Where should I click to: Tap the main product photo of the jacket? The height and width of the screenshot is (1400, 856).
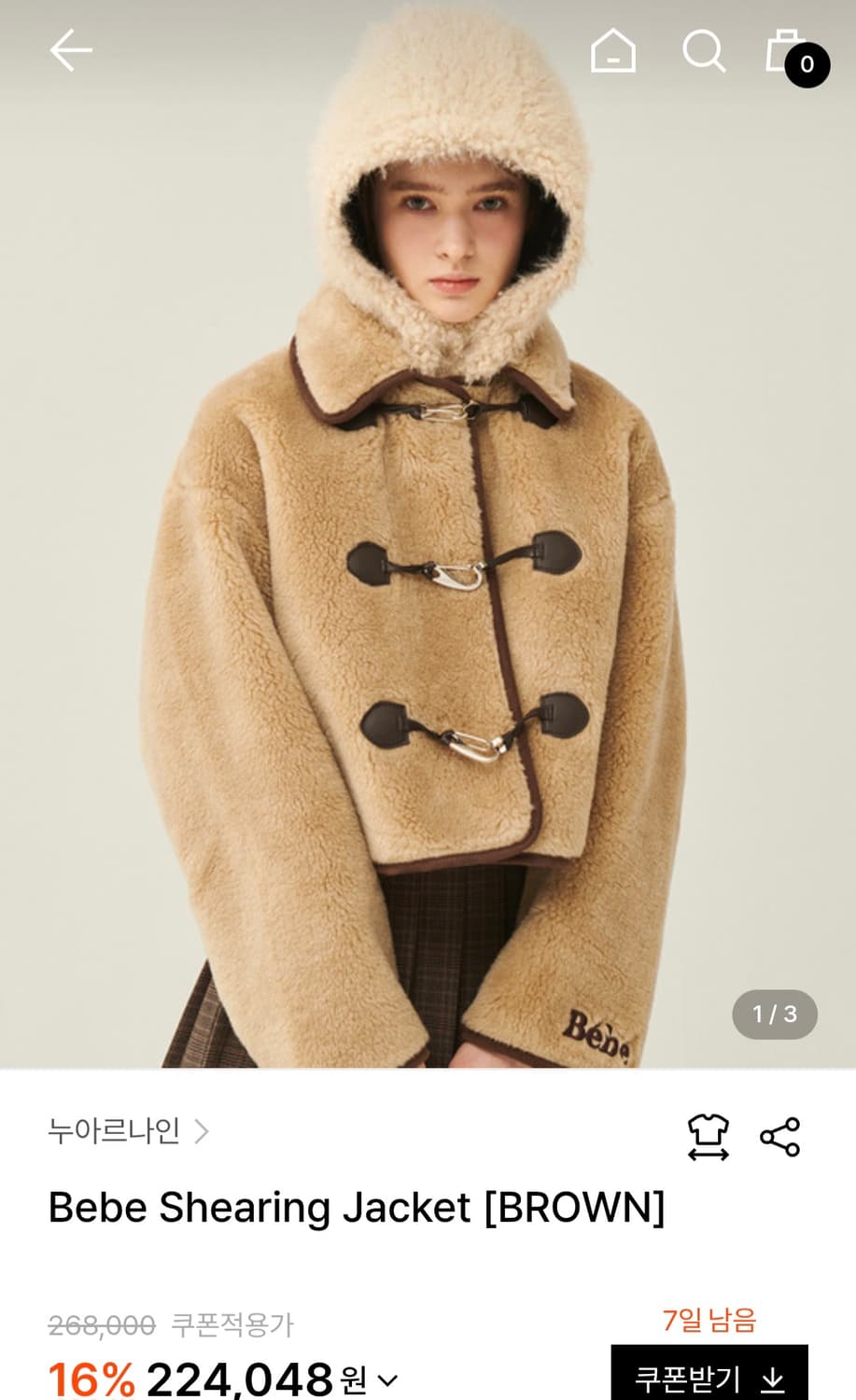coord(428,560)
